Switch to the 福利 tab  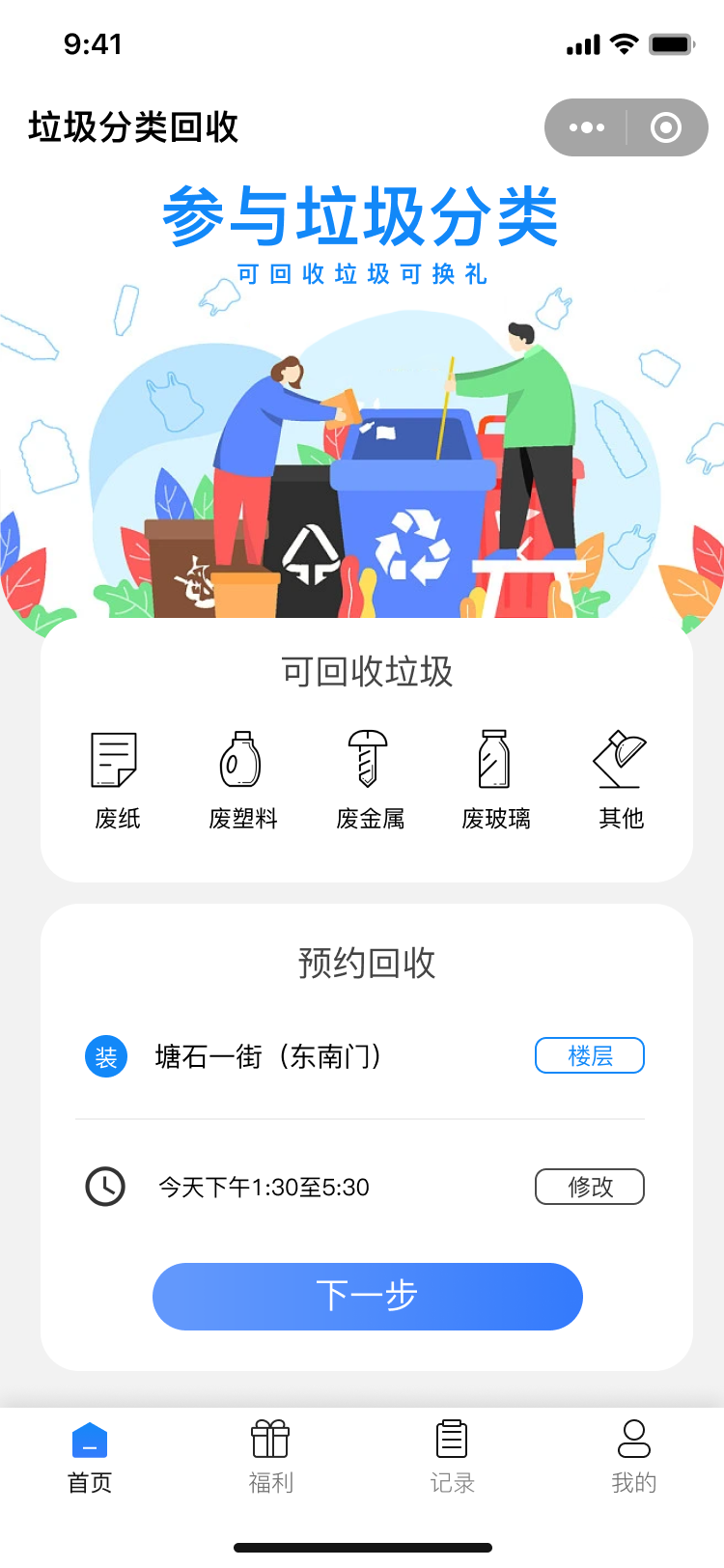[270, 1458]
